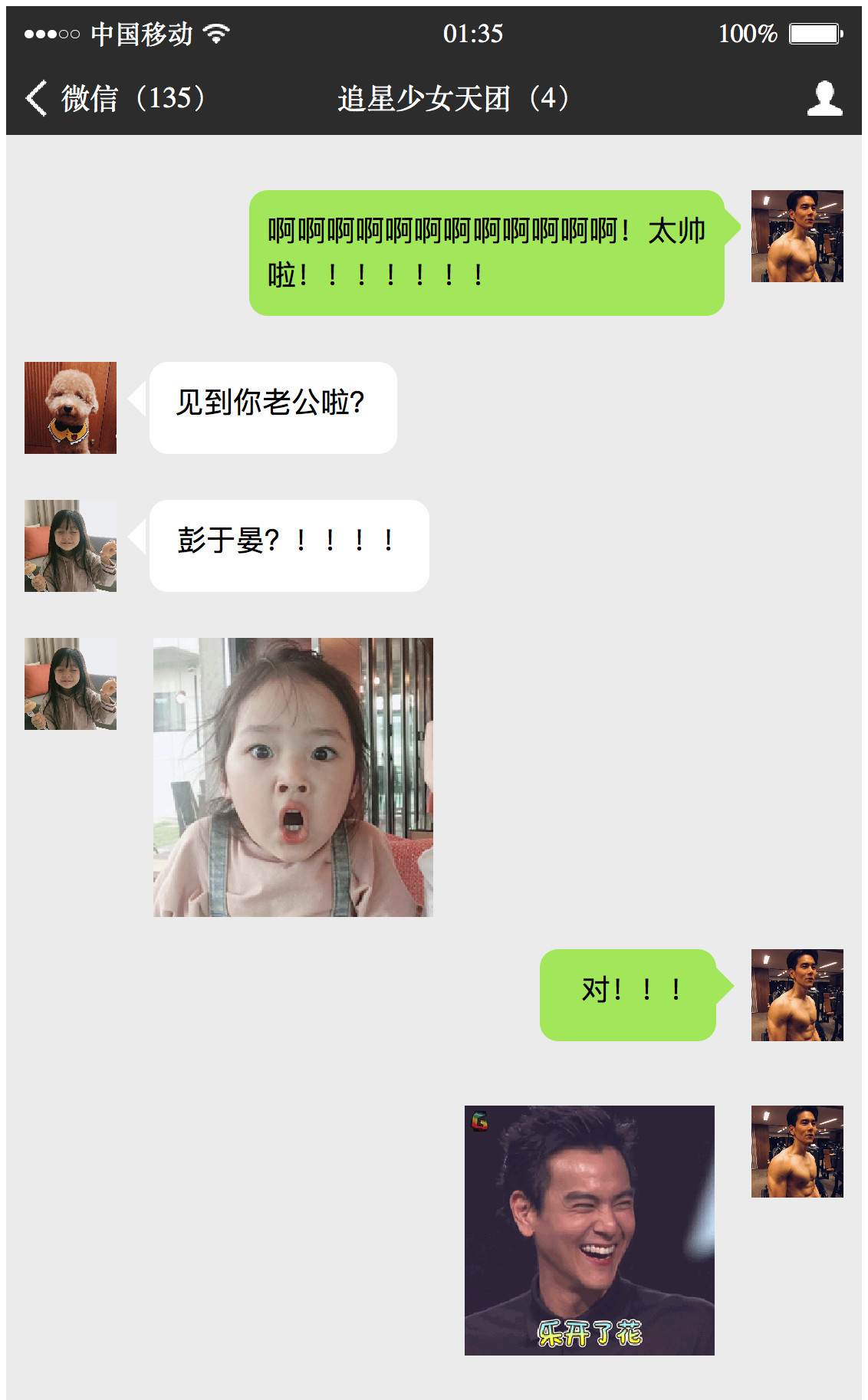Tap the sender avatar beside 对!!!
This screenshot has height=1400, width=868.
click(797, 995)
